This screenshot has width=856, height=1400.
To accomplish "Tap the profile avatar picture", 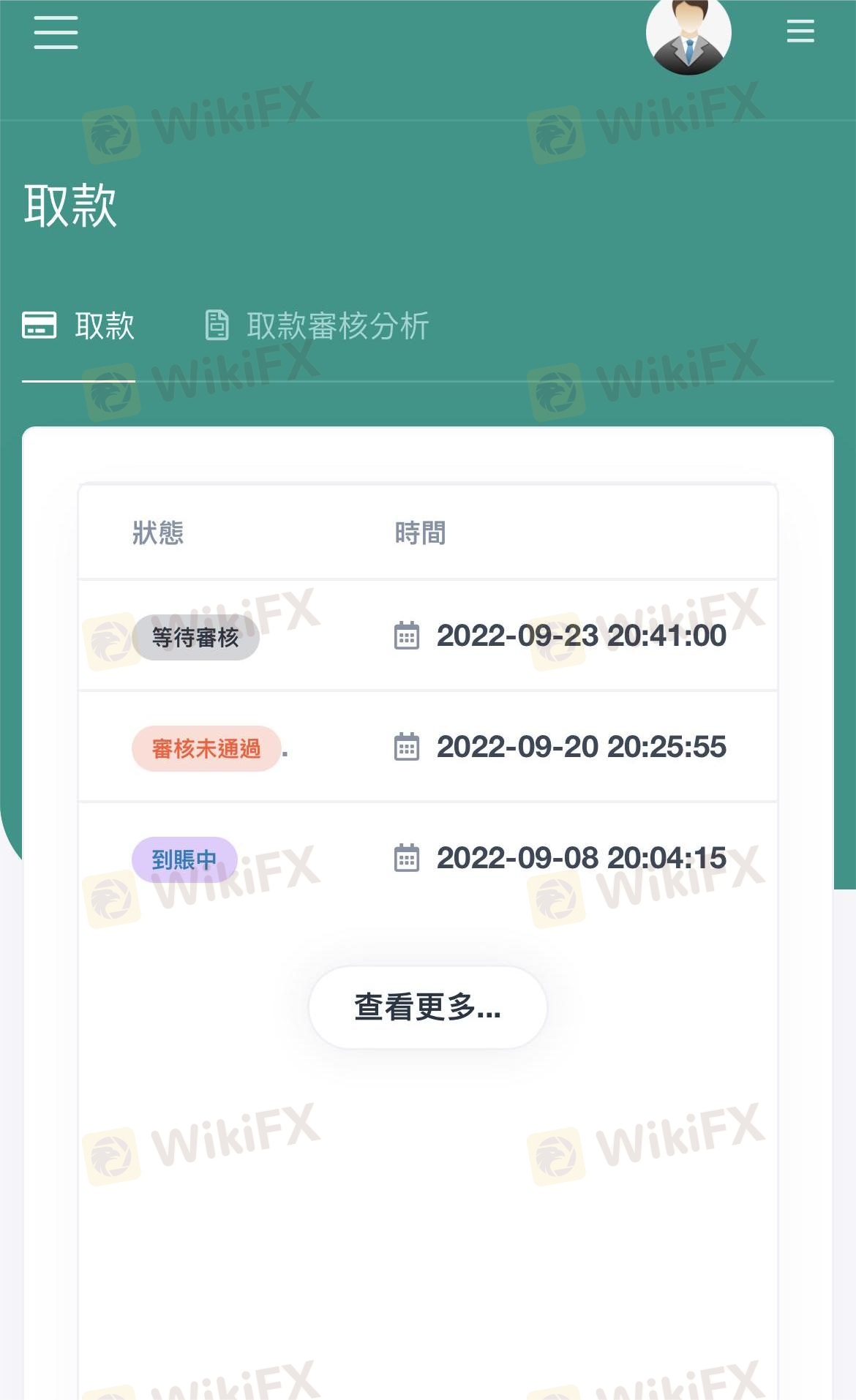I will coord(688,34).
